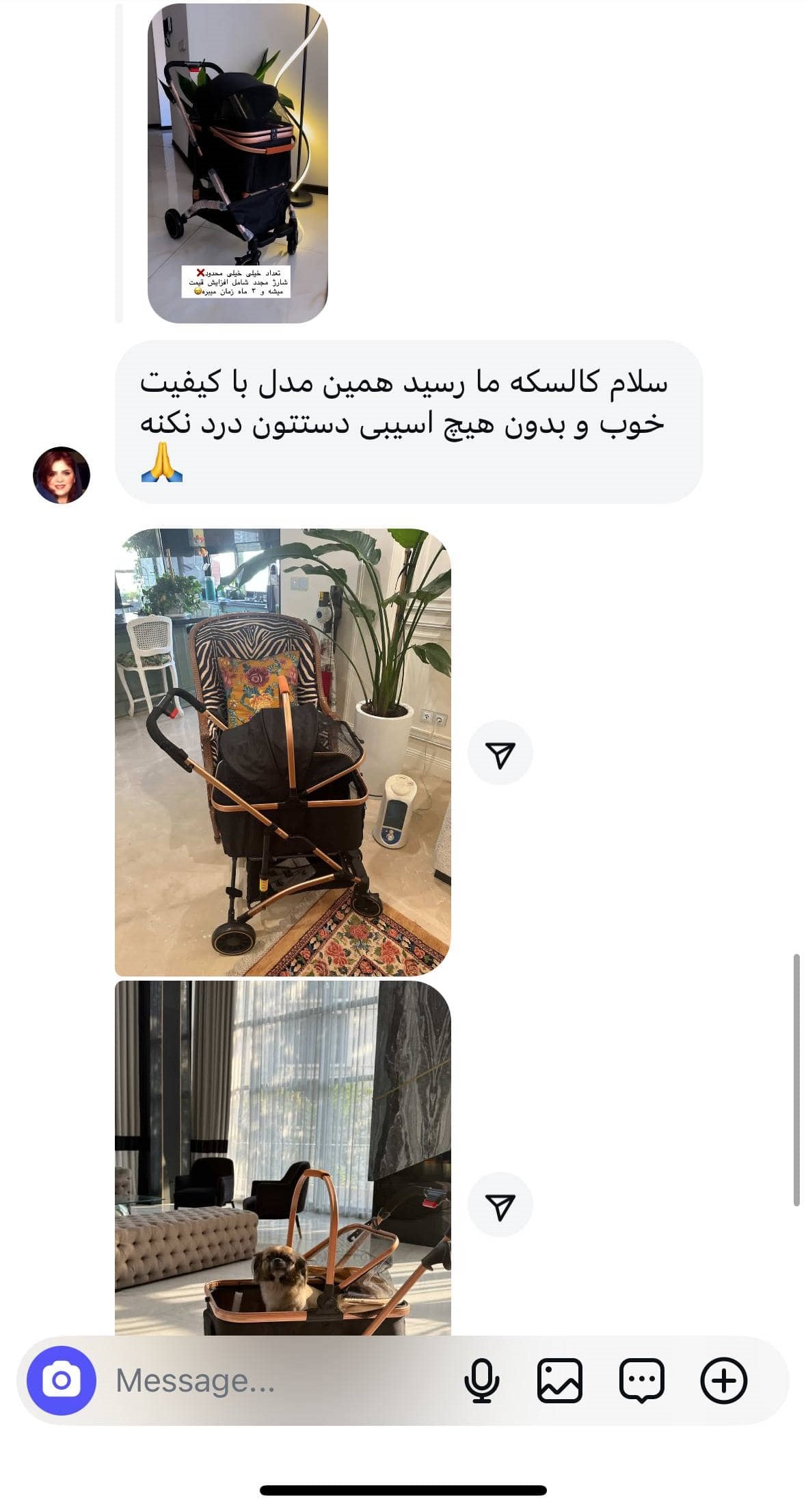Record a voice message with the microphone

[481, 1380]
